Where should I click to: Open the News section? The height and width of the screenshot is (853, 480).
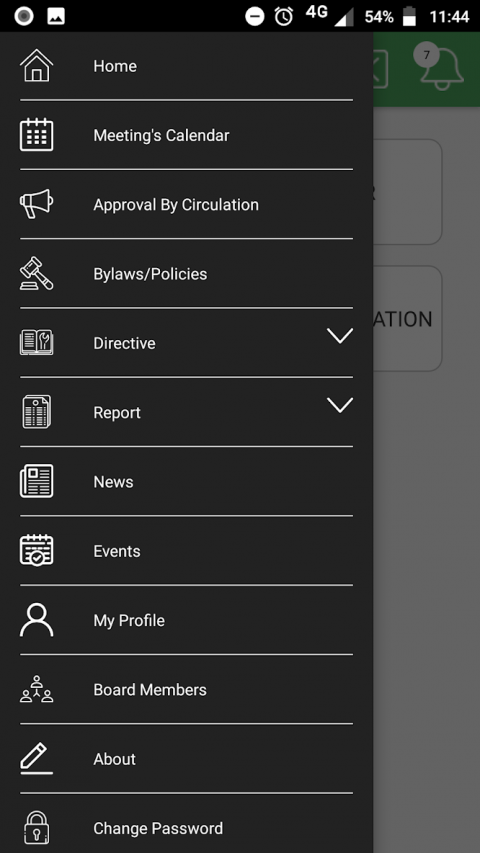point(187,481)
